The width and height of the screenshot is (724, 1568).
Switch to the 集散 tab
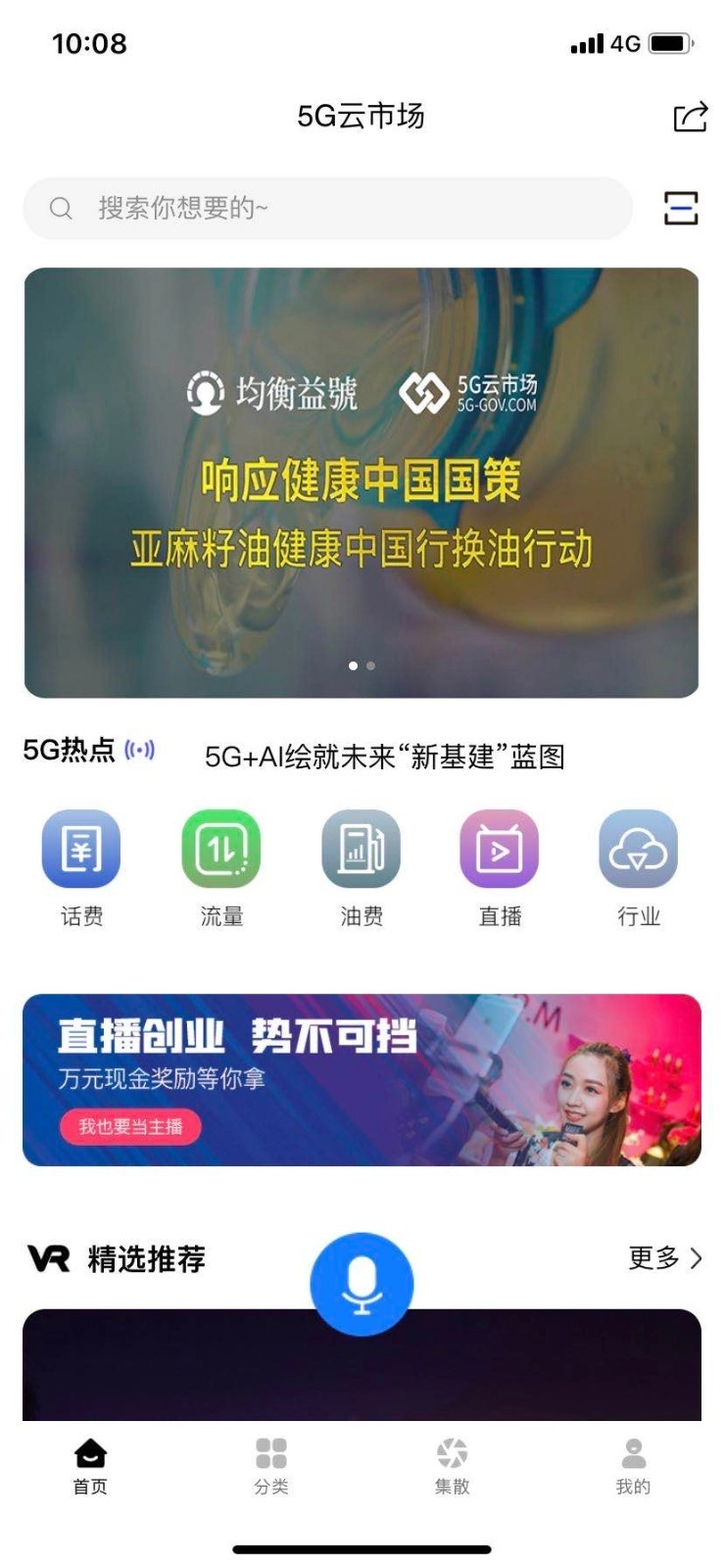452,1465
